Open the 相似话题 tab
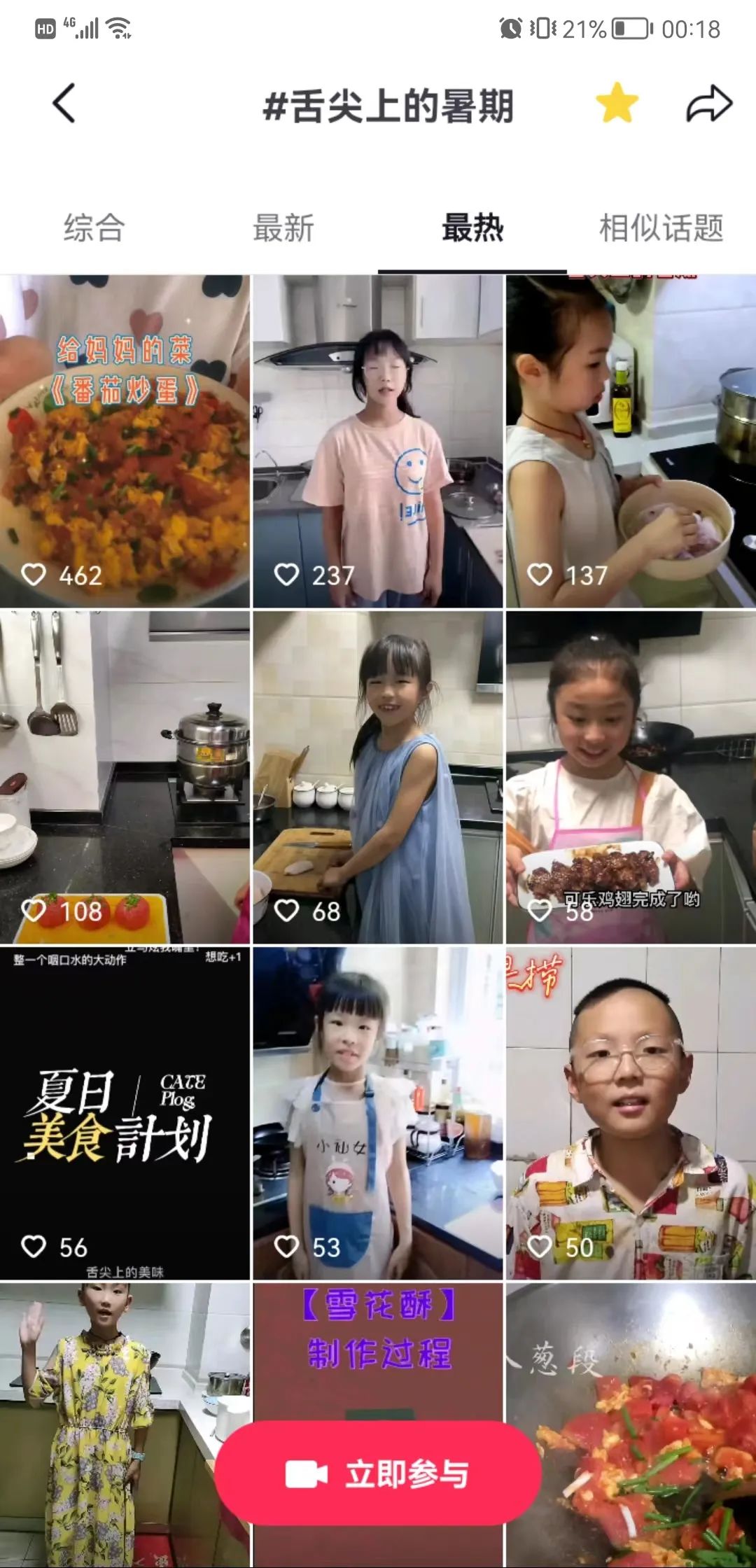Image resolution: width=756 pixels, height=1568 pixels. coord(661,228)
